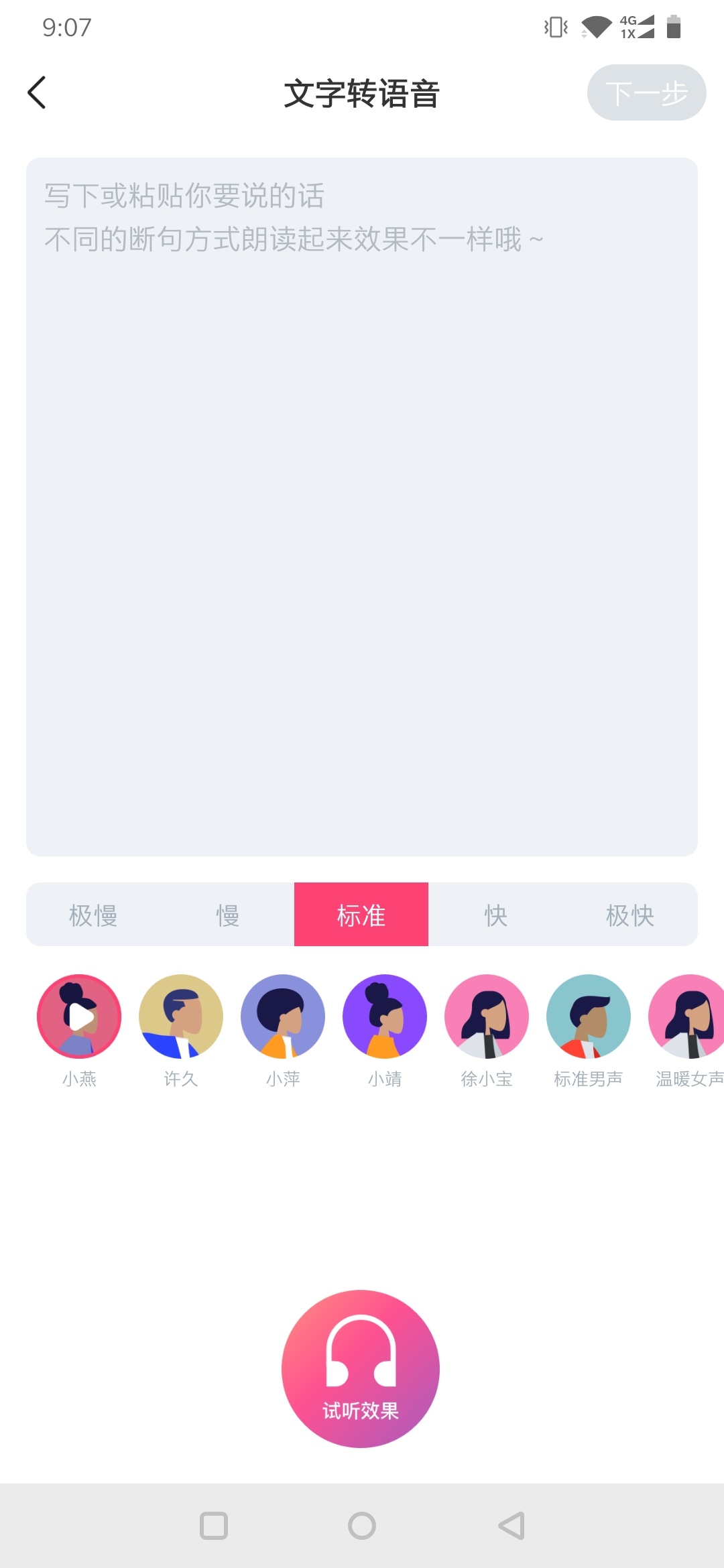Choose the 温暖女声 voice
724x1568 pixels.
click(688, 1017)
